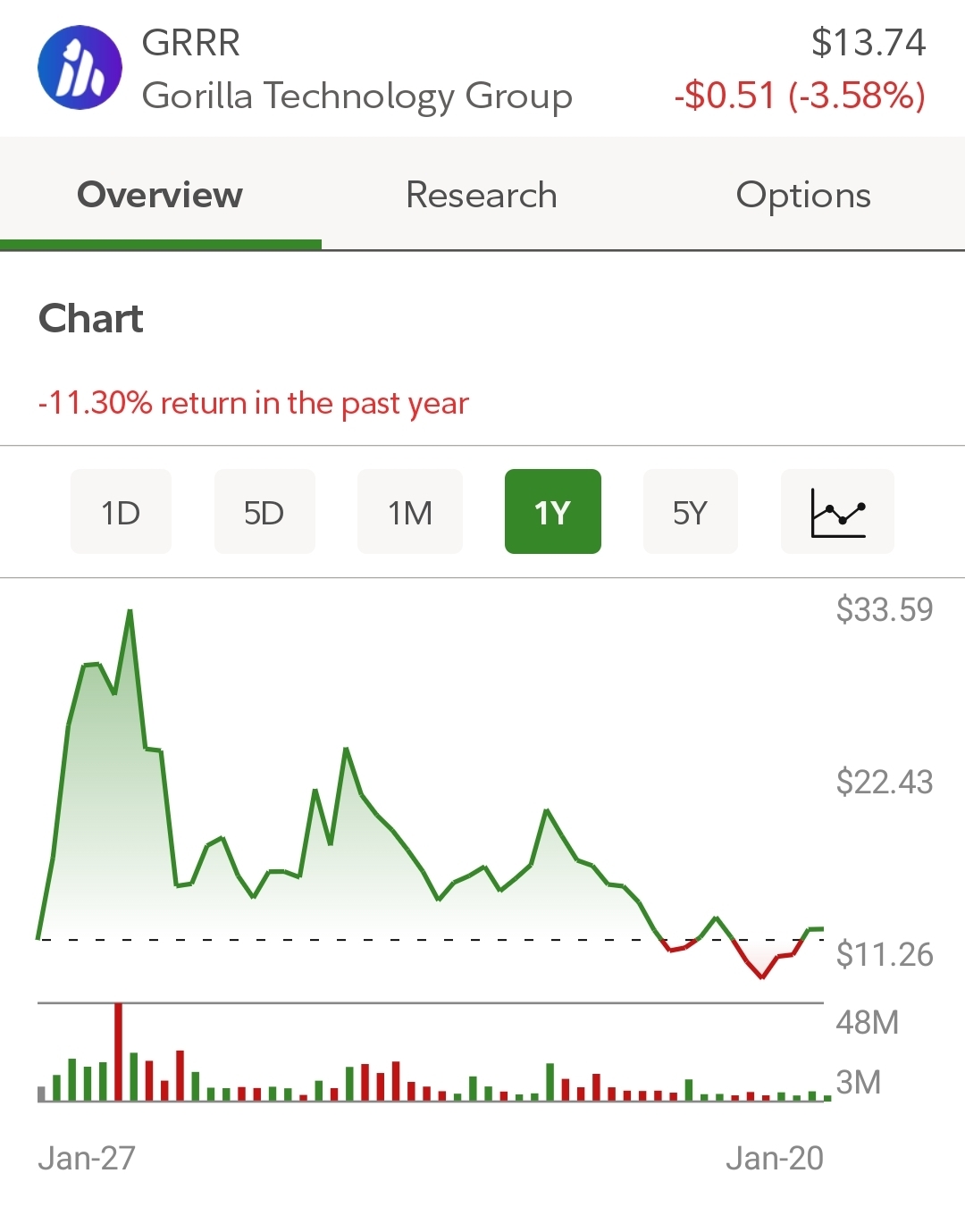
Task: Select the 1Y chart range
Action: coord(552,512)
